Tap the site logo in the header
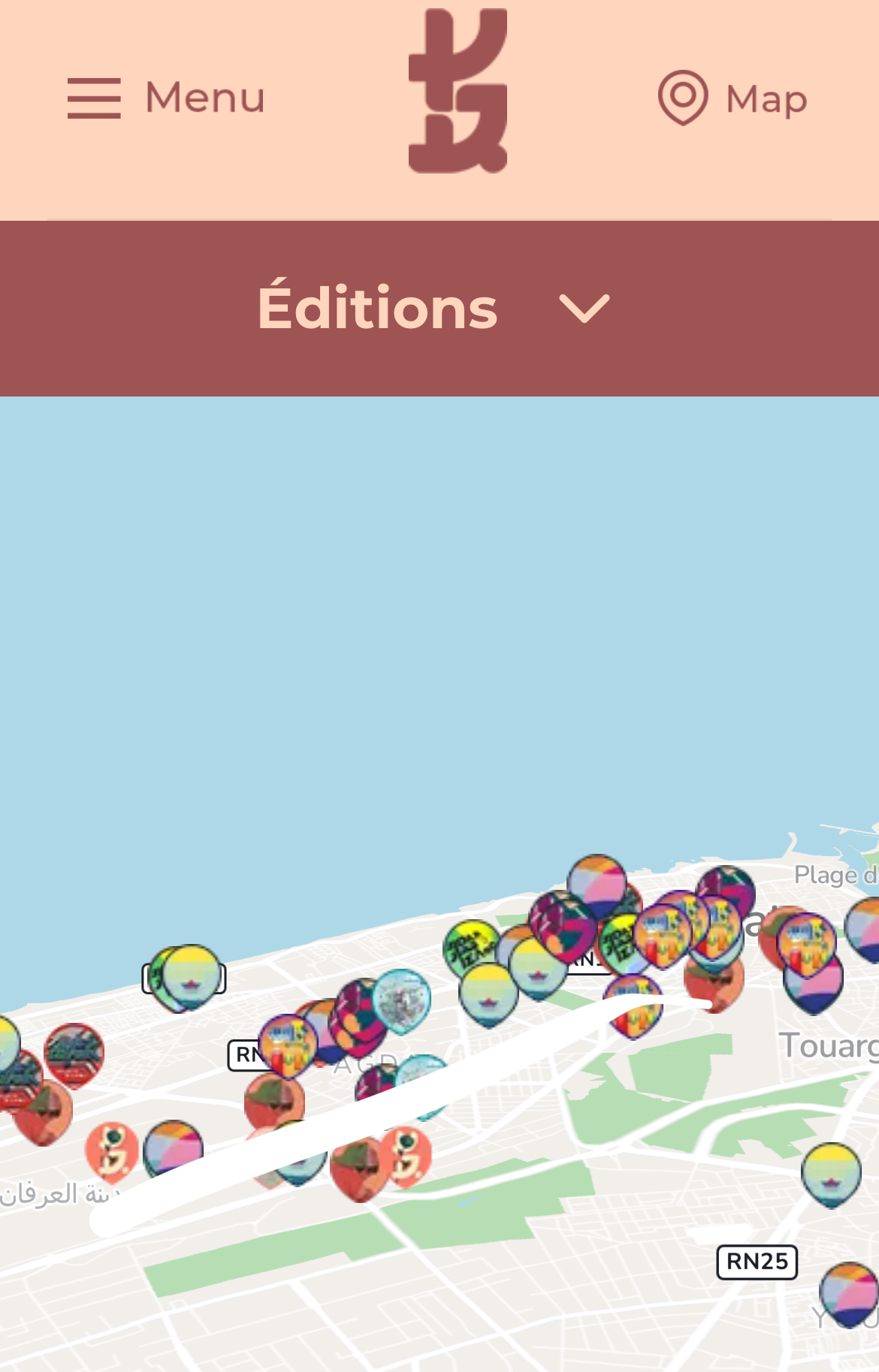The width and height of the screenshot is (879, 1372). [458, 92]
